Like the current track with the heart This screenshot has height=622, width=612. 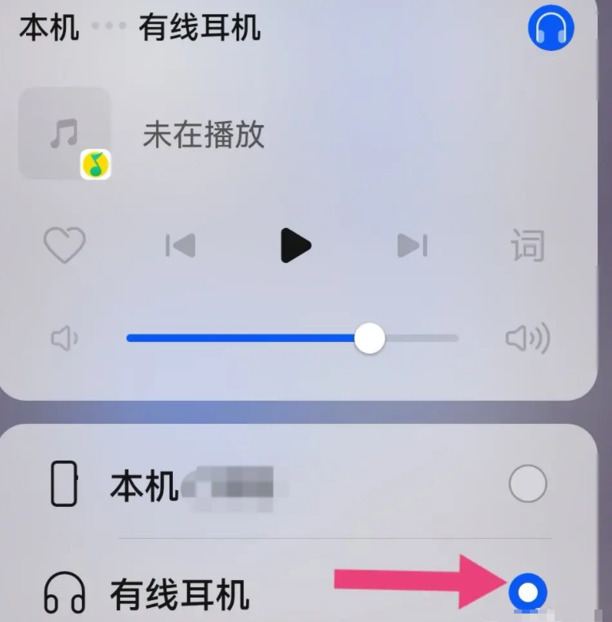point(65,245)
